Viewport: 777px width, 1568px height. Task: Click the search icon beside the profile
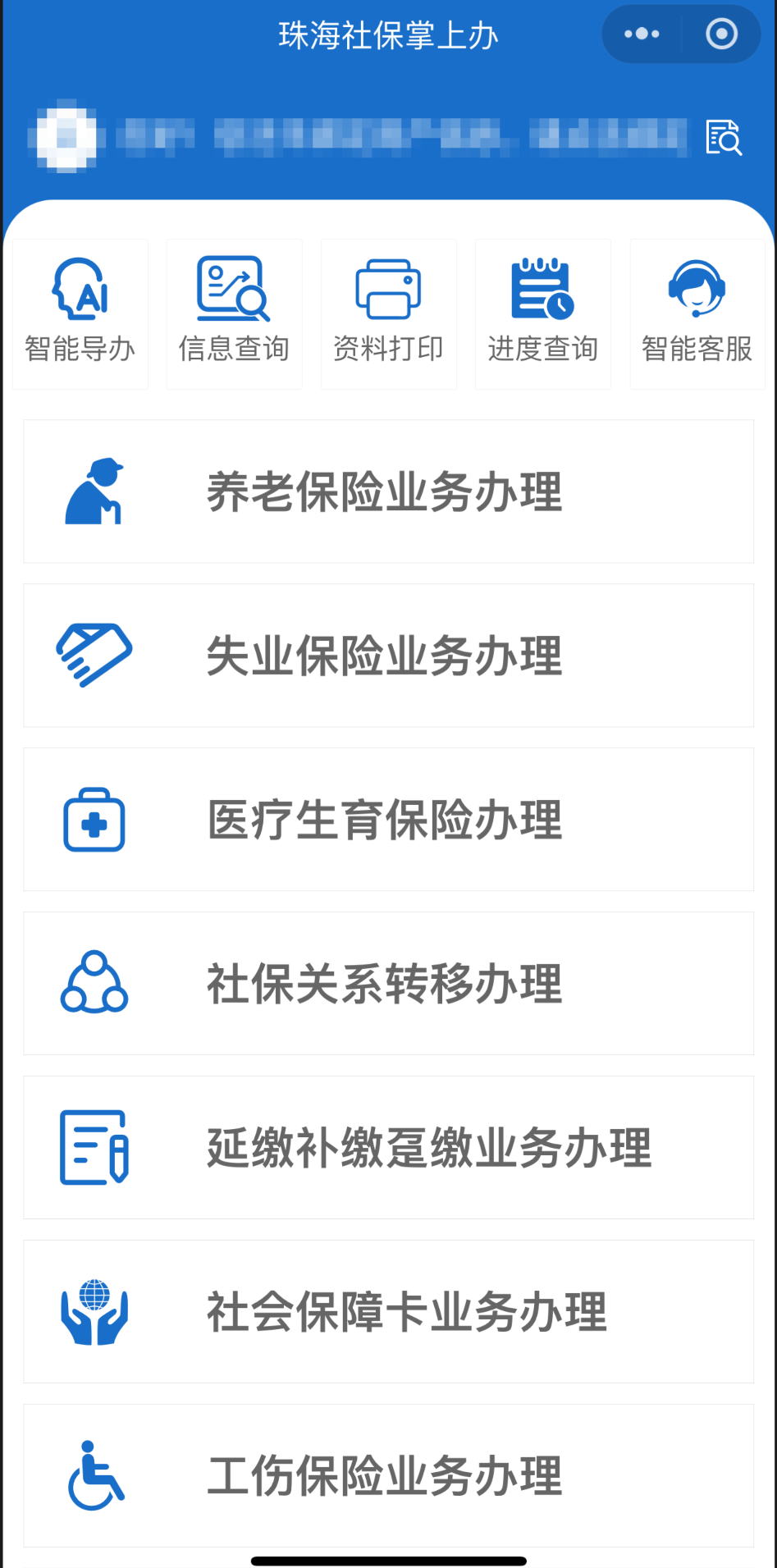click(x=723, y=138)
